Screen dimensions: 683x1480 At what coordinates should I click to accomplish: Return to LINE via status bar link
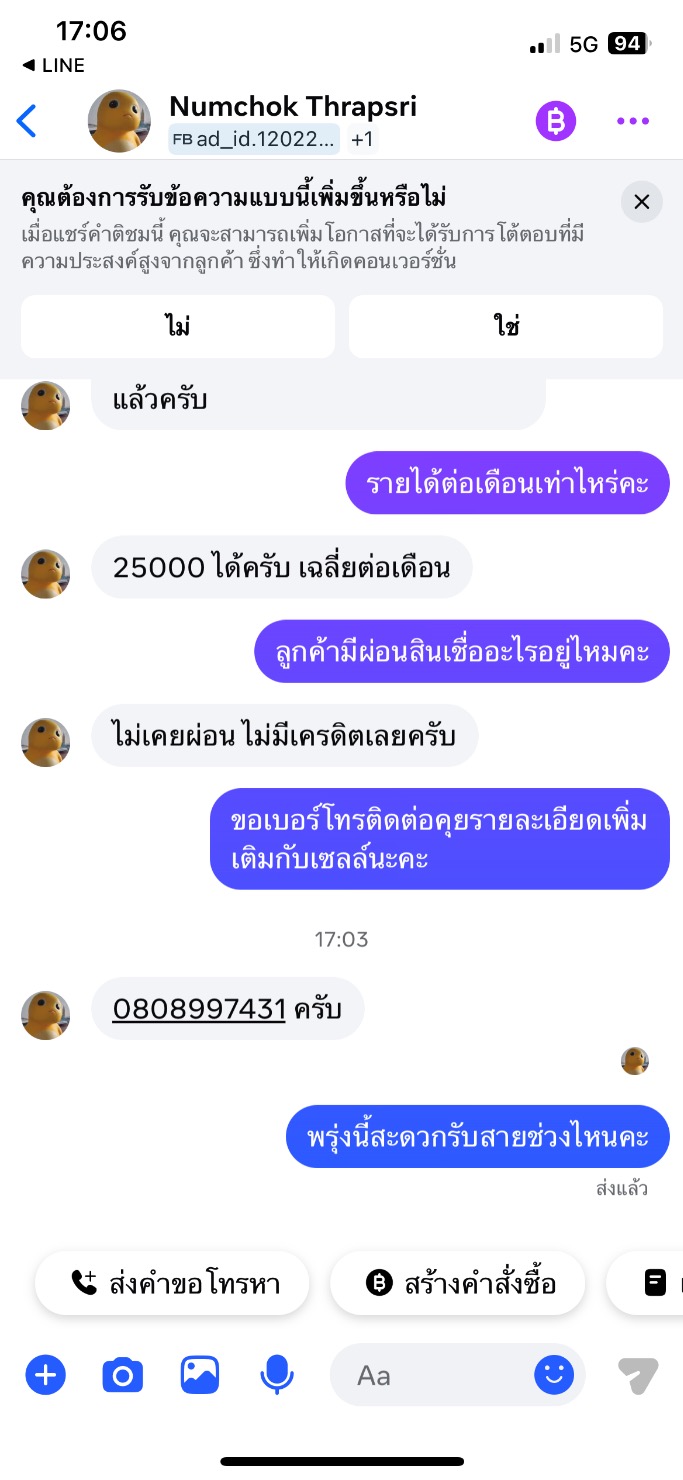[x=54, y=65]
